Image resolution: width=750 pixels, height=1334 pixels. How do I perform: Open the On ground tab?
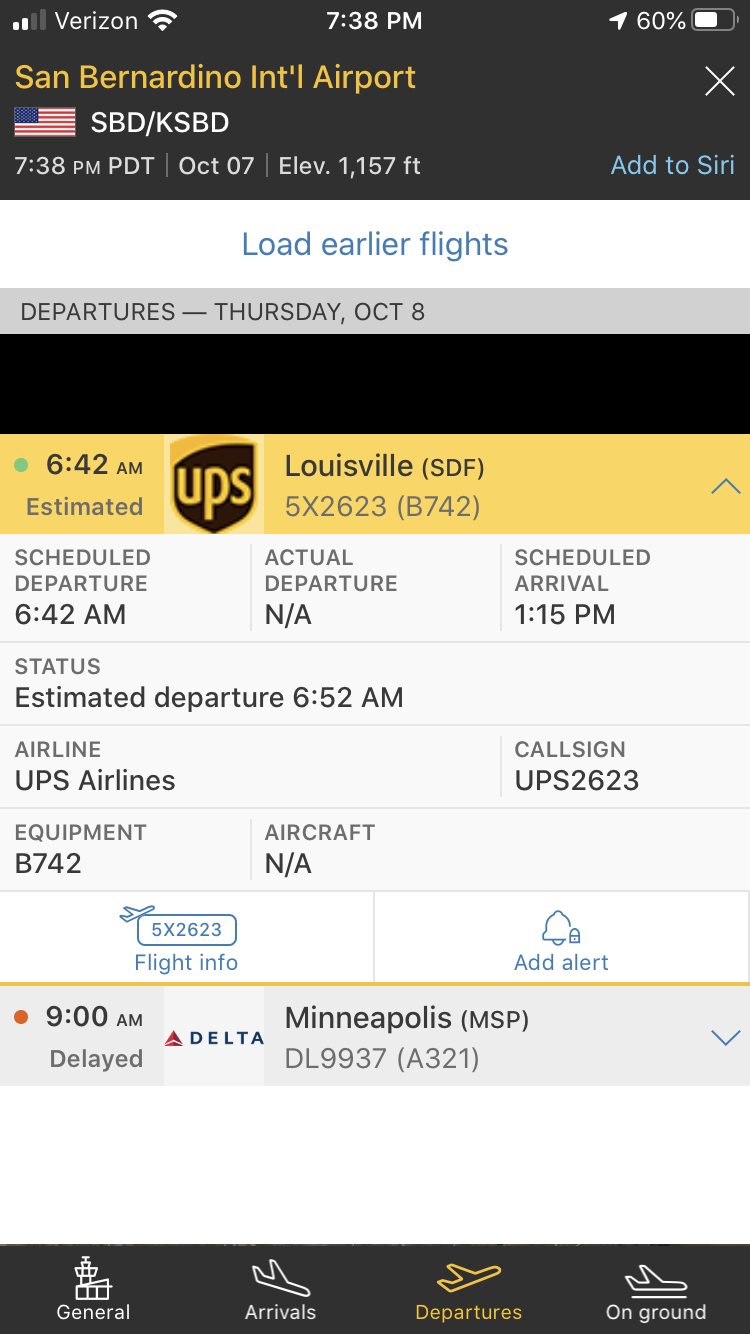pyautogui.click(x=656, y=1291)
